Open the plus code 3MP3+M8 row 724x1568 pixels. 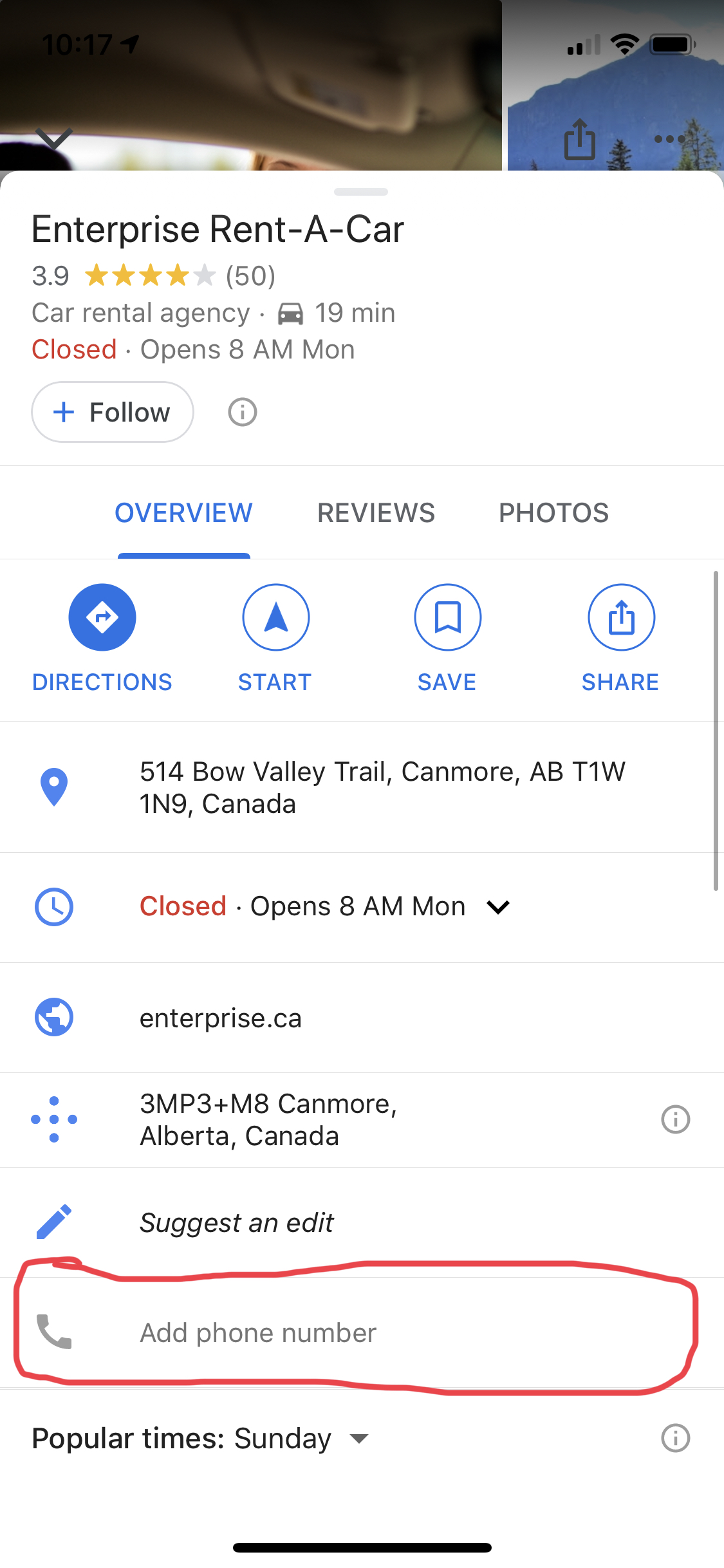point(269,1119)
